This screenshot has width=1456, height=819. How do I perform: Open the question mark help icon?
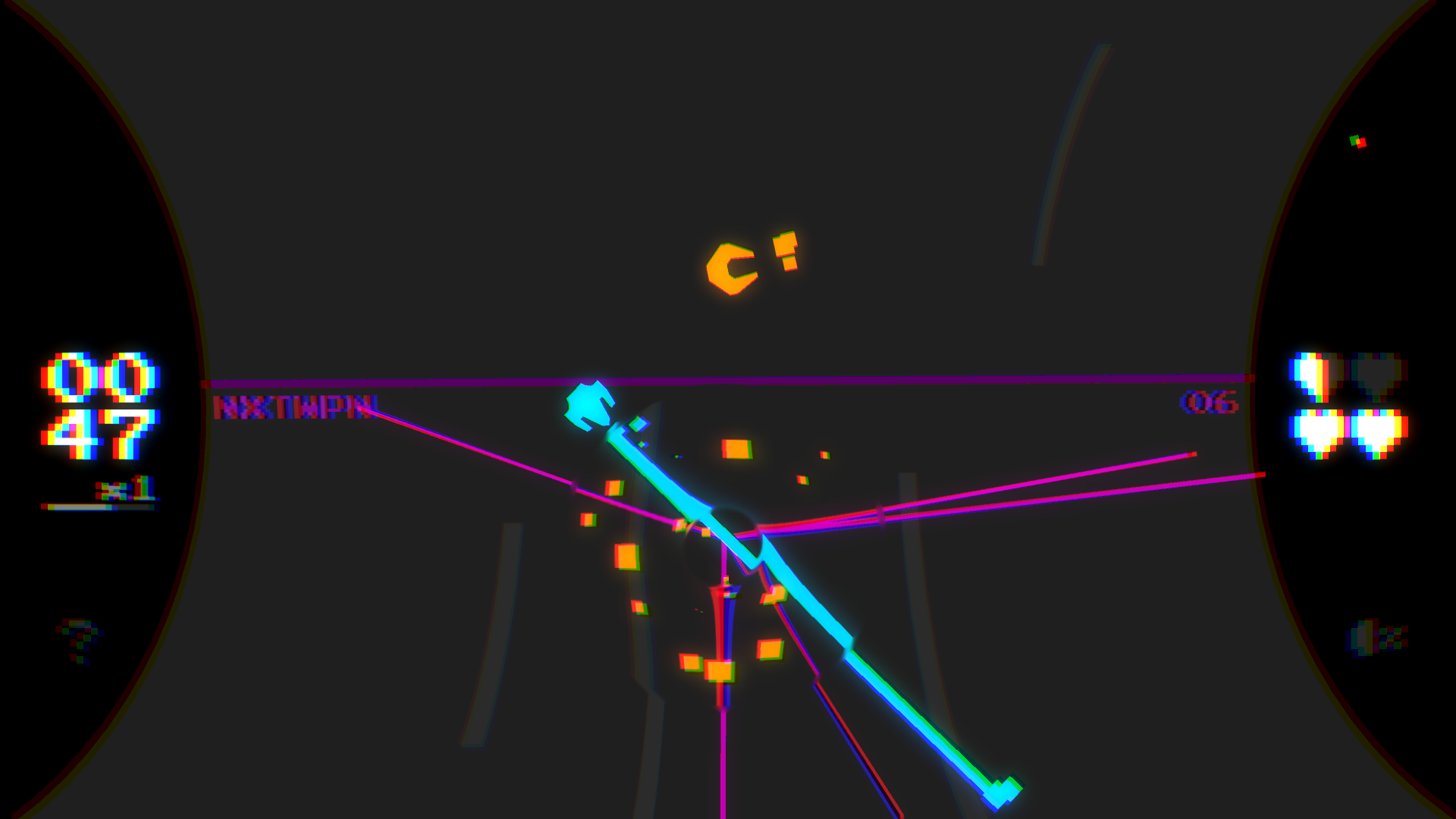point(77,639)
